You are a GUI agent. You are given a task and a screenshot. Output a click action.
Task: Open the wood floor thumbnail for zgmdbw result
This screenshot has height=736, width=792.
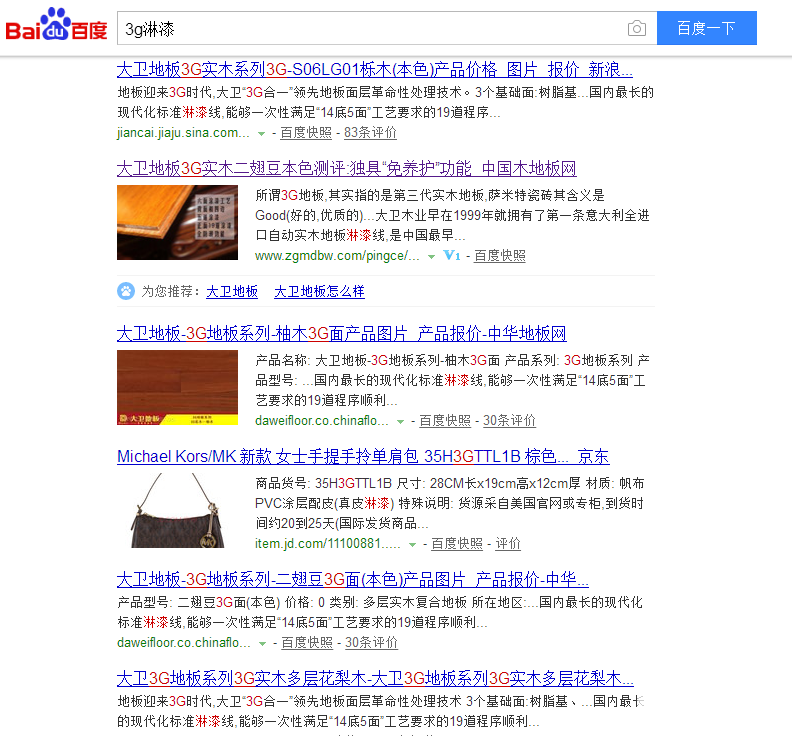[x=177, y=222]
